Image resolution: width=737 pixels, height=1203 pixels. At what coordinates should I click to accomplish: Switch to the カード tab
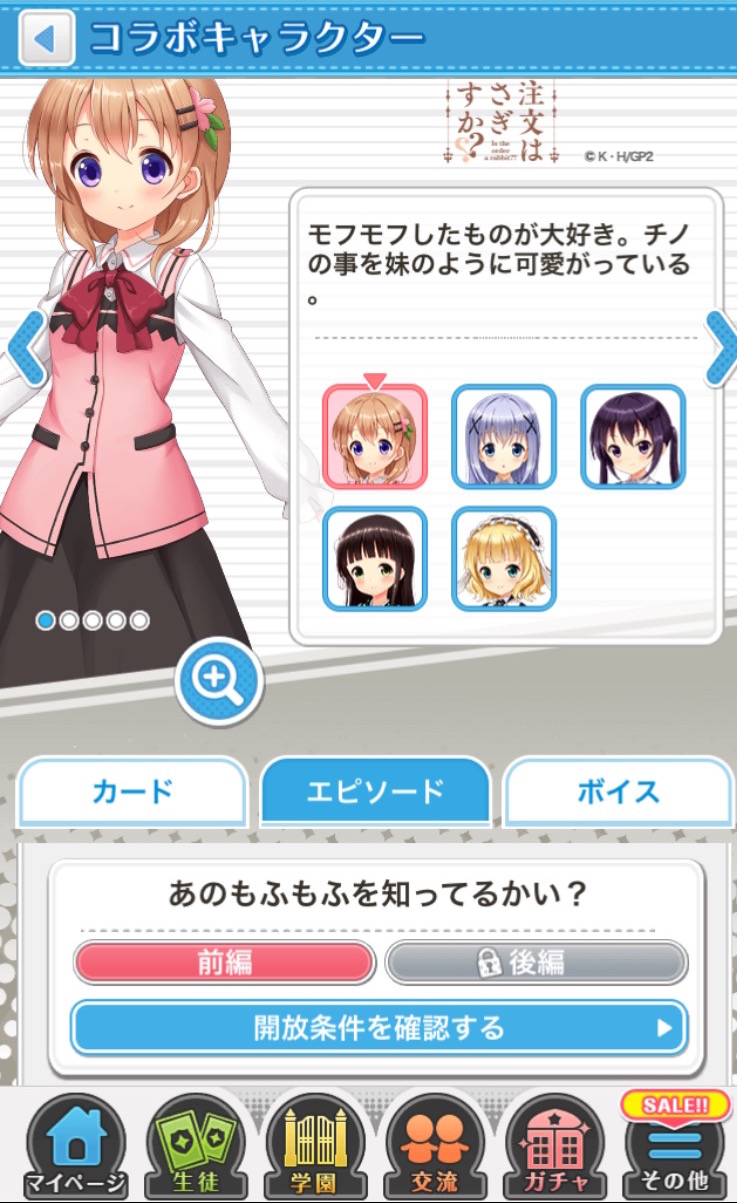tap(132, 792)
